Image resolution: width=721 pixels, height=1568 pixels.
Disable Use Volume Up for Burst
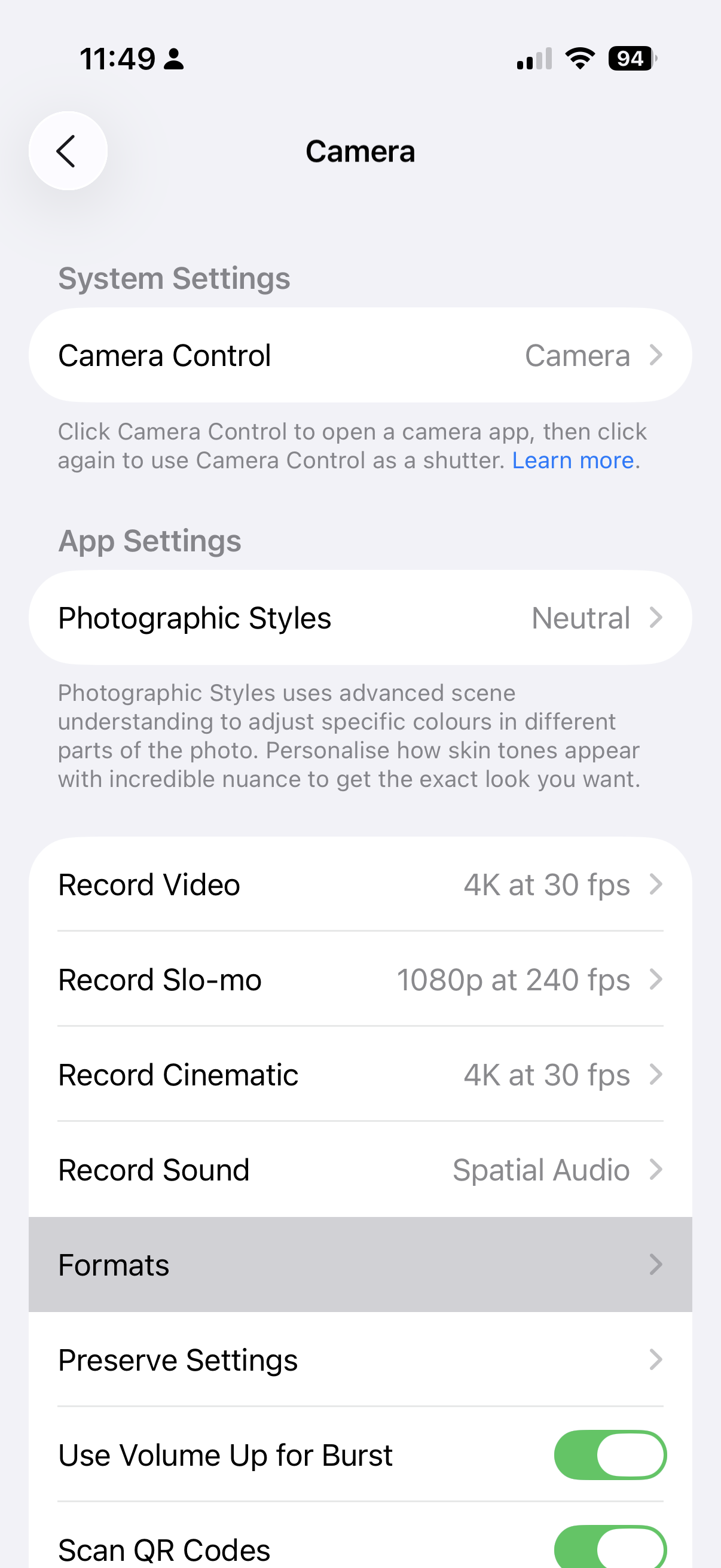610,1454
